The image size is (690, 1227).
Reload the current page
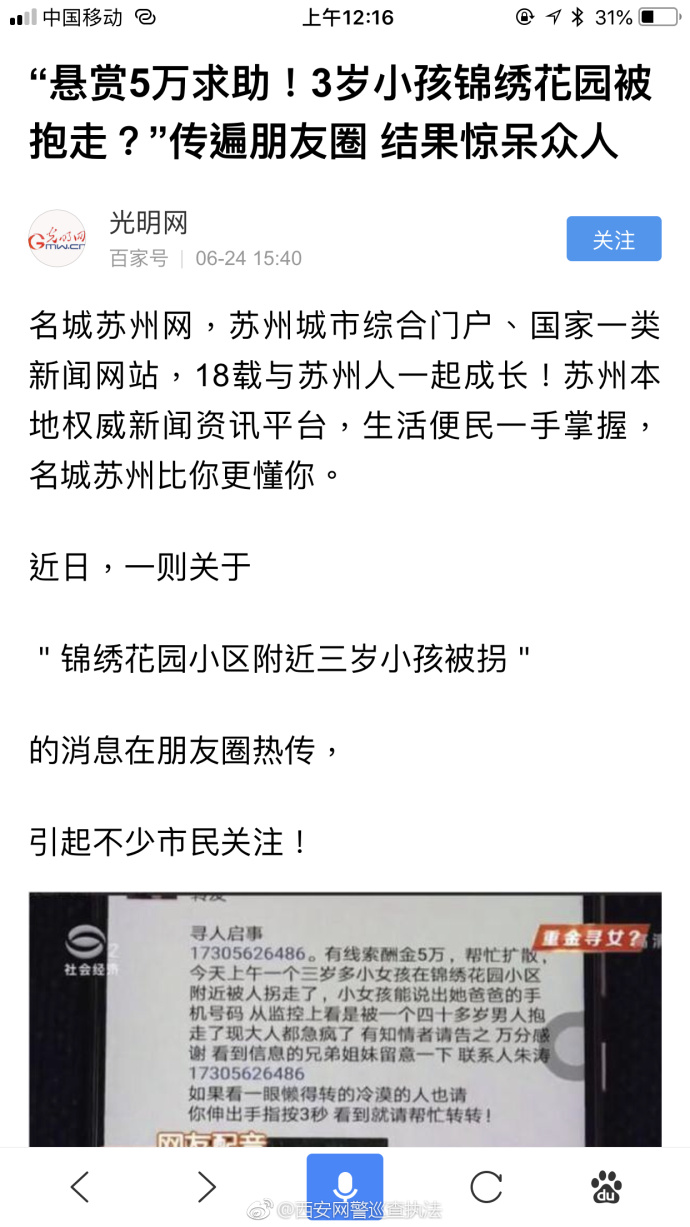point(486,1186)
